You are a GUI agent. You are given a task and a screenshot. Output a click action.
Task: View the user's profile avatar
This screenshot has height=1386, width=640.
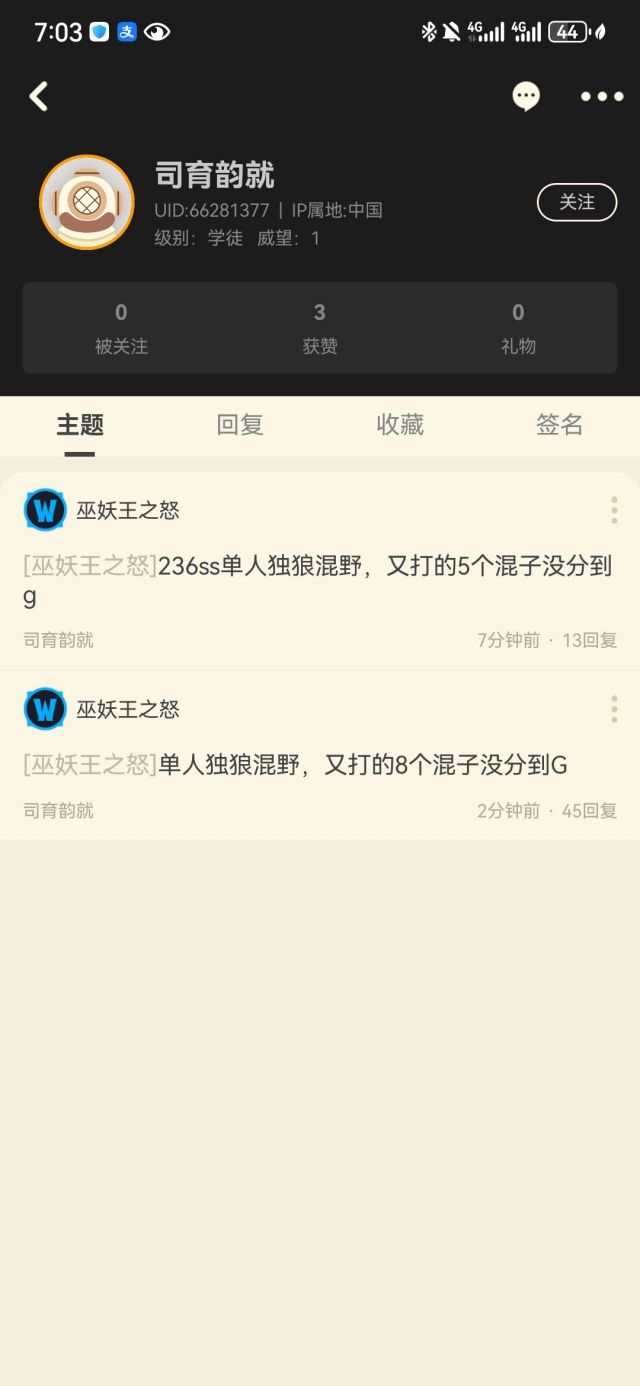point(87,202)
